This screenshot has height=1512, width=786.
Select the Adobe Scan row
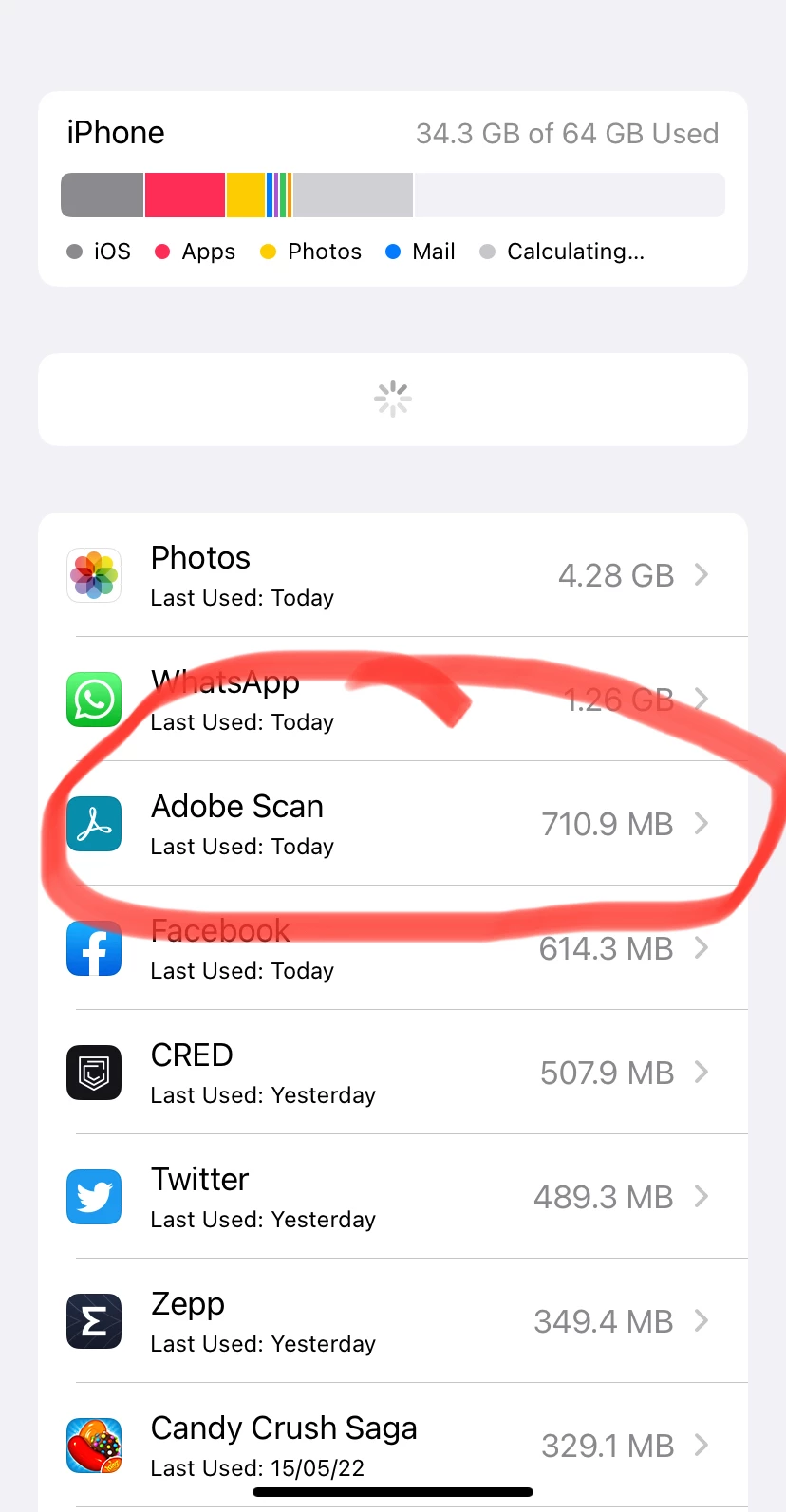point(392,824)
